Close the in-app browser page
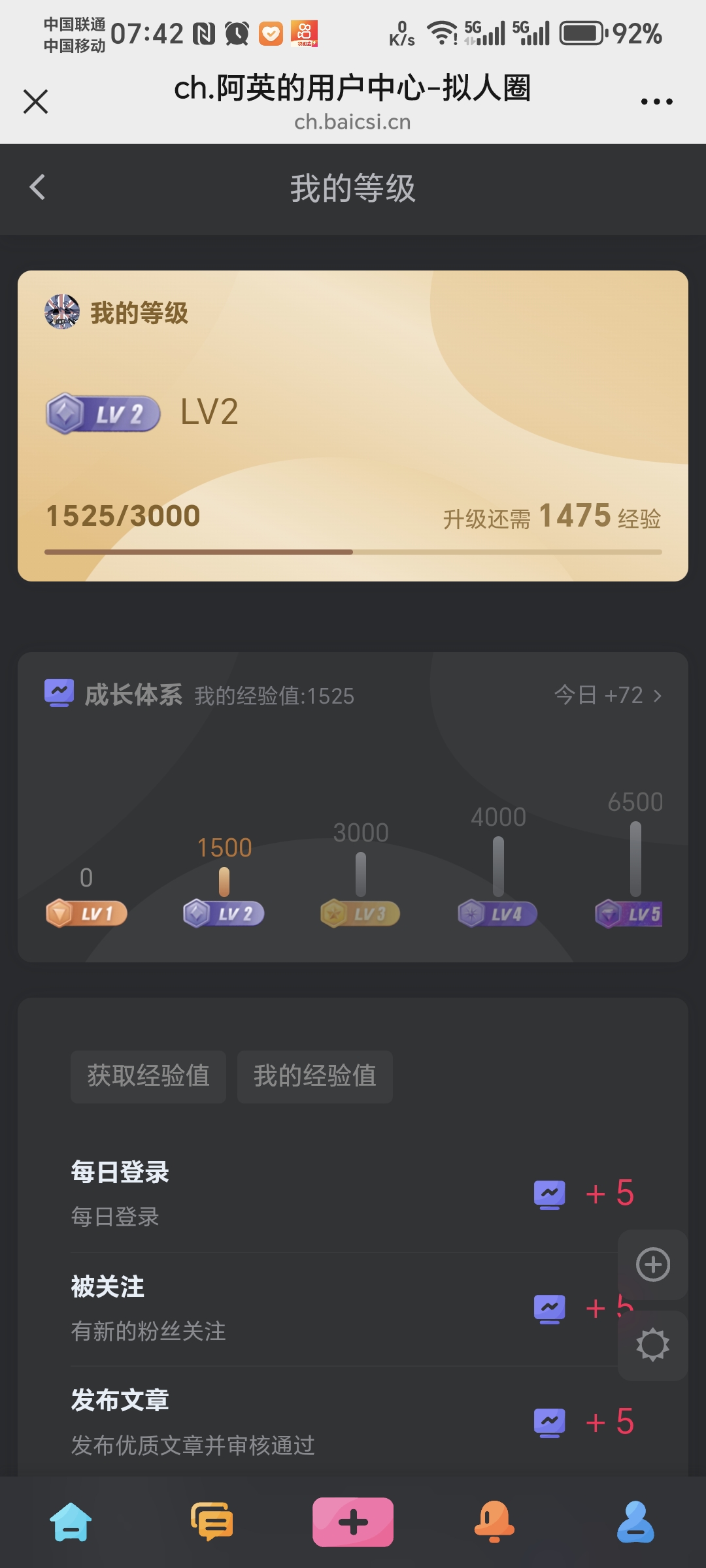706x1568 pixels. [36, 102]
